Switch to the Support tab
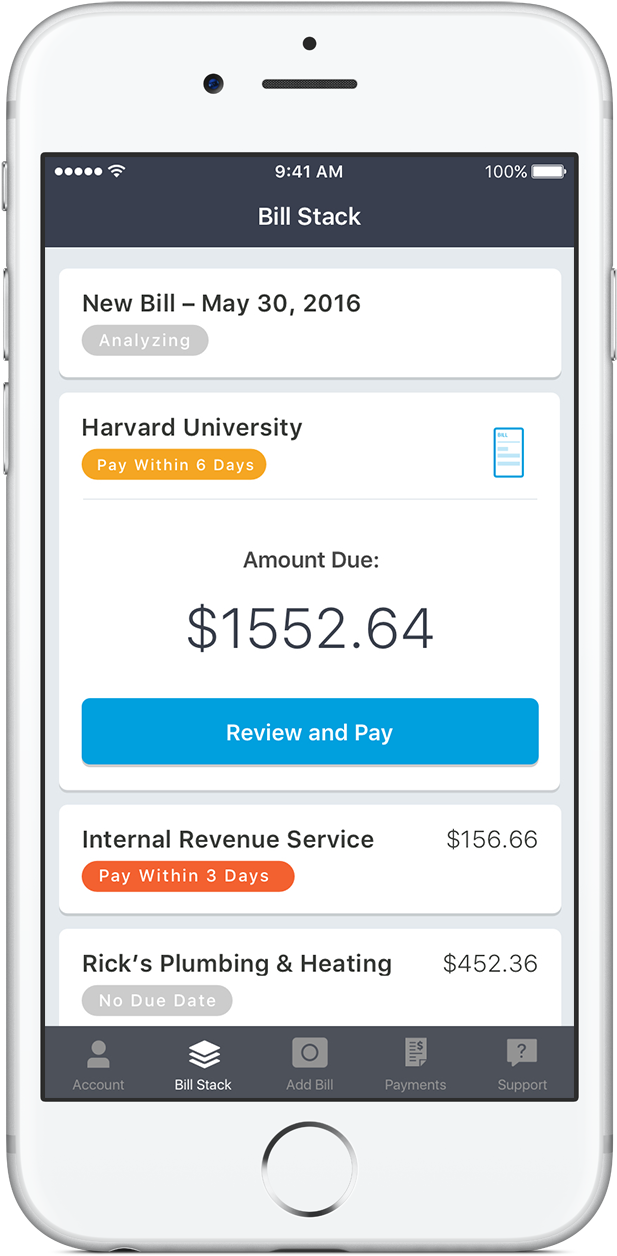The image size is (617, 1256). pos(522,1064)
